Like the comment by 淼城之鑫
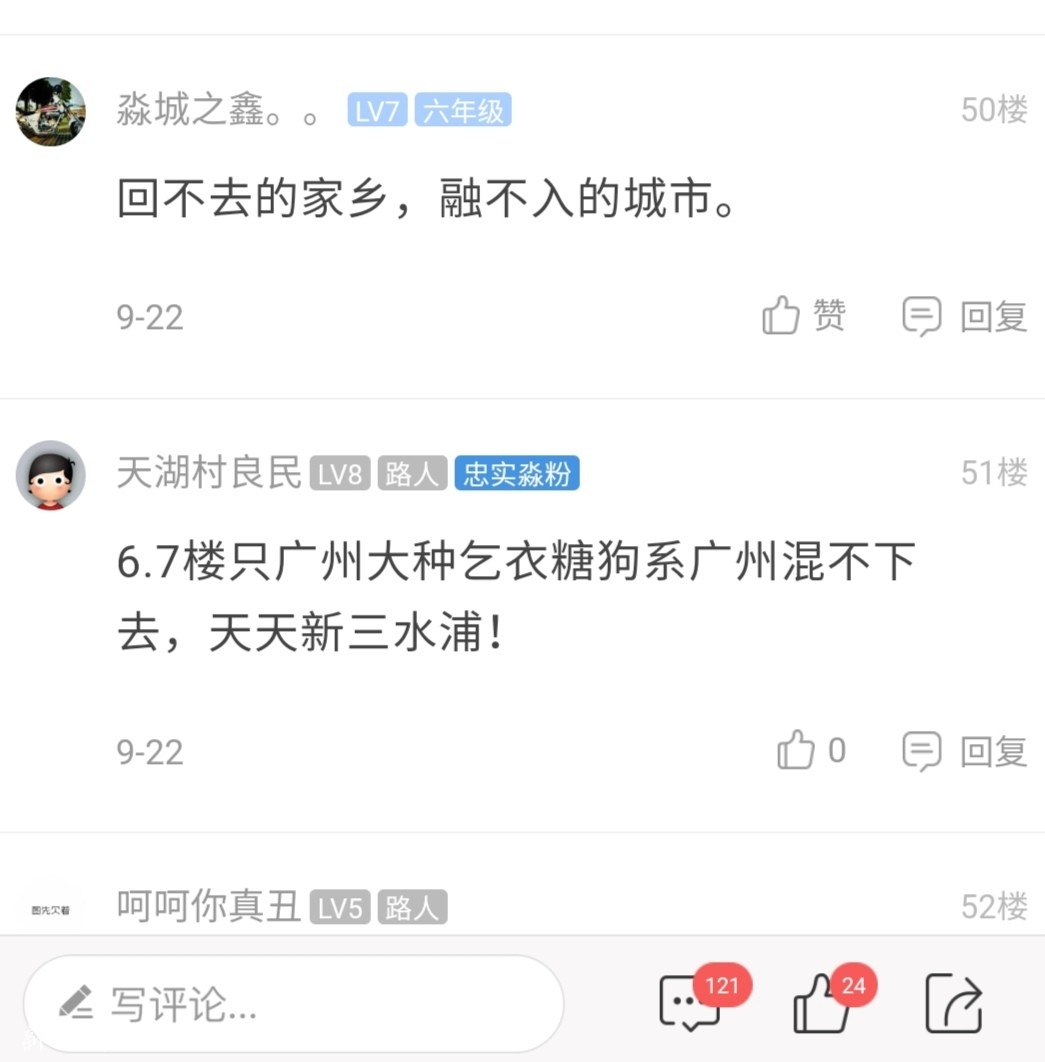Screen dimensions: 1045x1062 [803, 317]
